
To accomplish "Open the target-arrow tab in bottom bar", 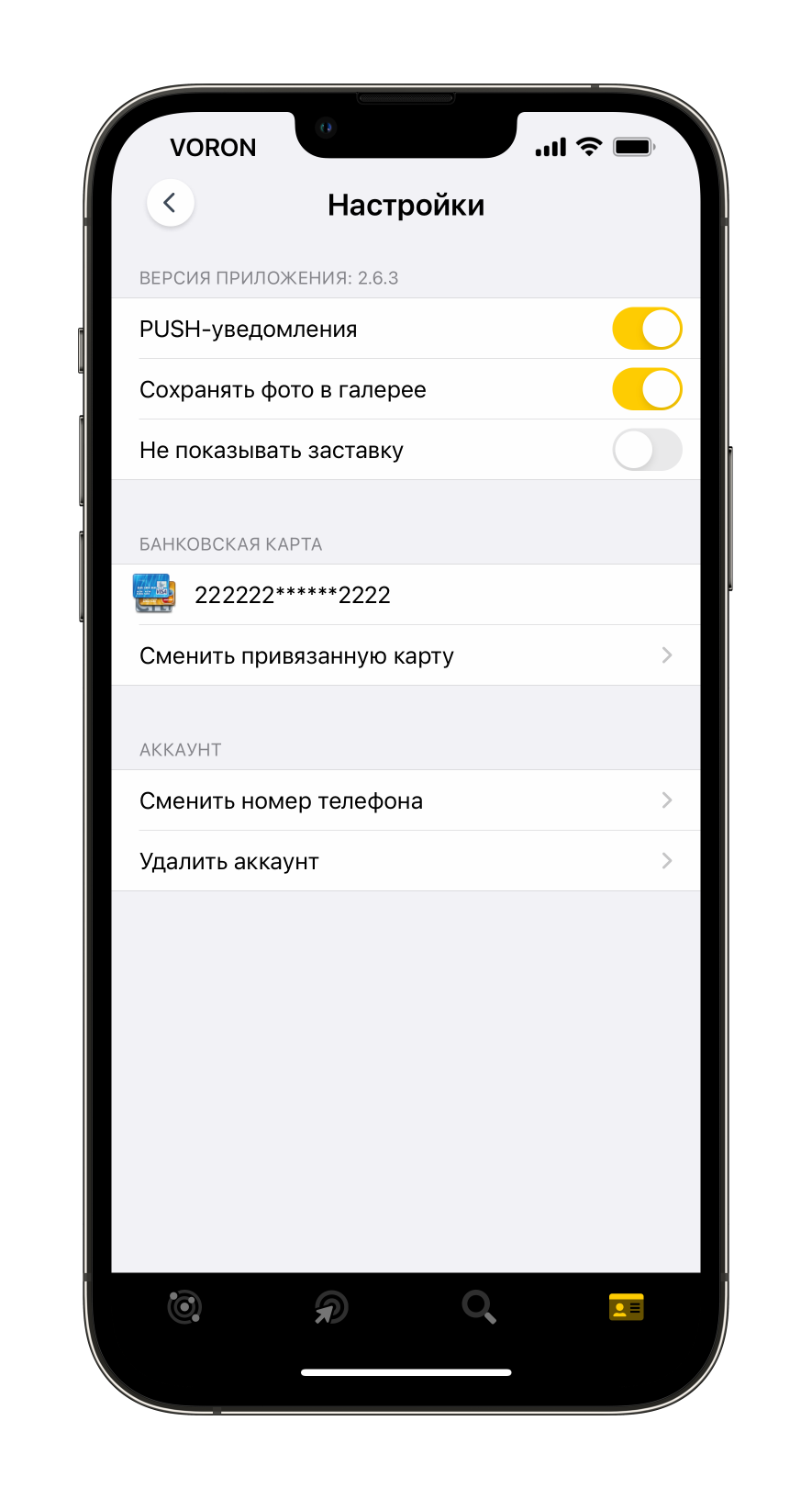I will point(331,1306).
